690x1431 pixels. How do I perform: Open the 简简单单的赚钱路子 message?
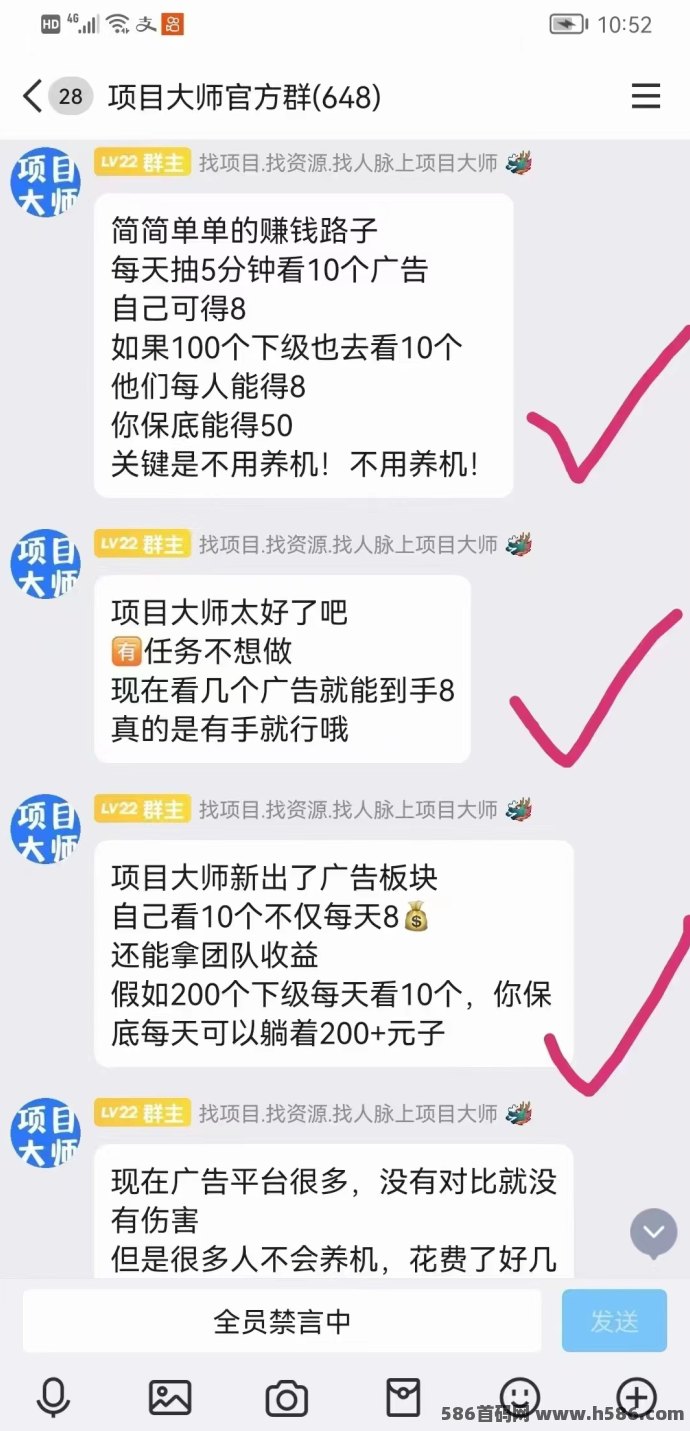pyautogui.click(x=303, y=346)
